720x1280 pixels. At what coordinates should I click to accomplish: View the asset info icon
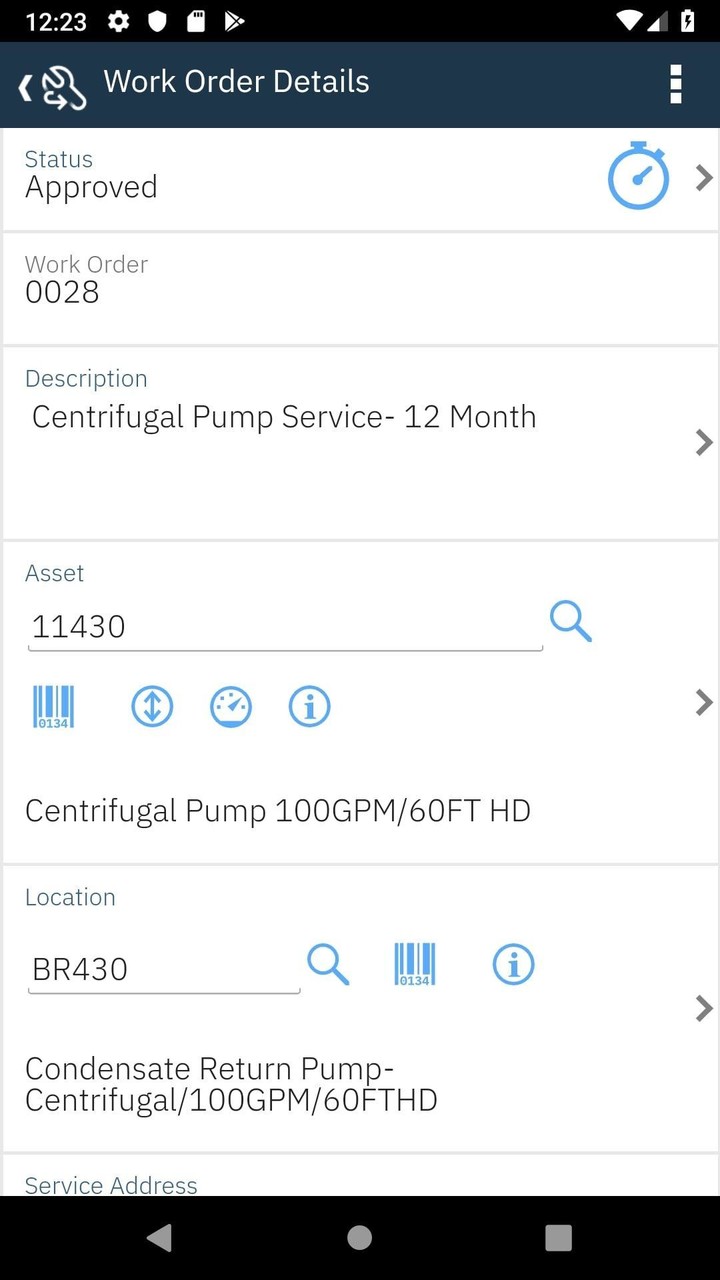pyautogui.click(x=309, y=706)
